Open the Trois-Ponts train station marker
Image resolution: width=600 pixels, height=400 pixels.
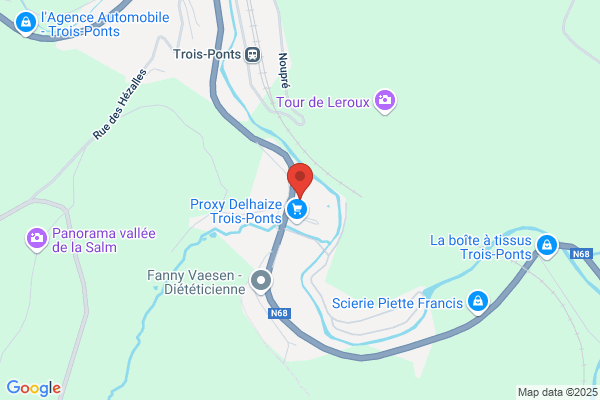point(253,54)
